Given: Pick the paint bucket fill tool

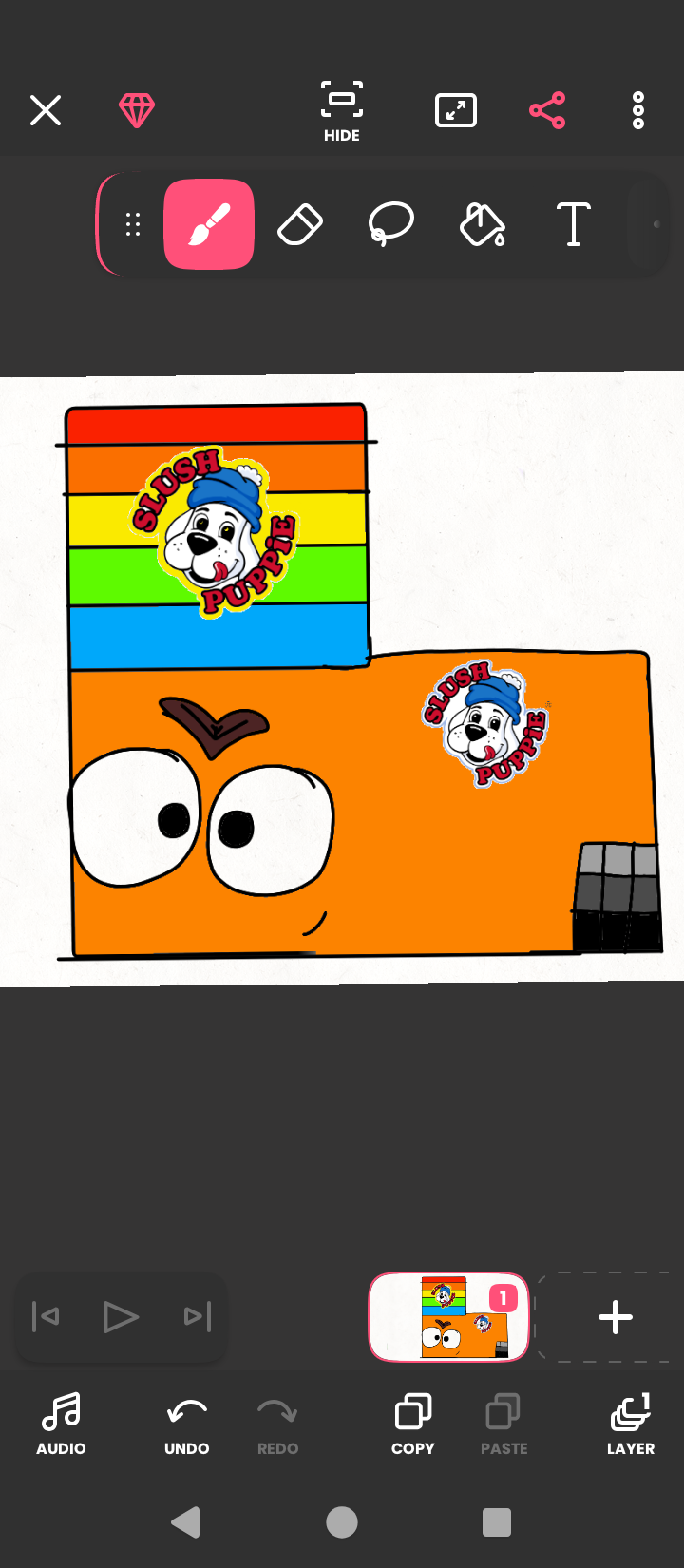Looking at the screenshot, I should (482, 224).
